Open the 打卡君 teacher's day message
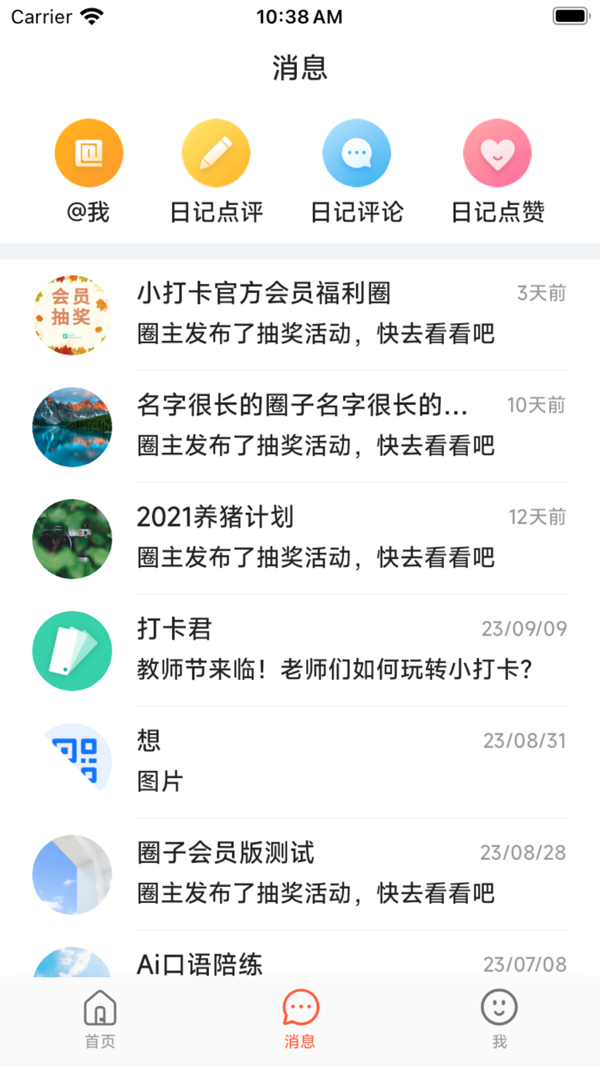The image size is (600, 1067). click(300, 650)
